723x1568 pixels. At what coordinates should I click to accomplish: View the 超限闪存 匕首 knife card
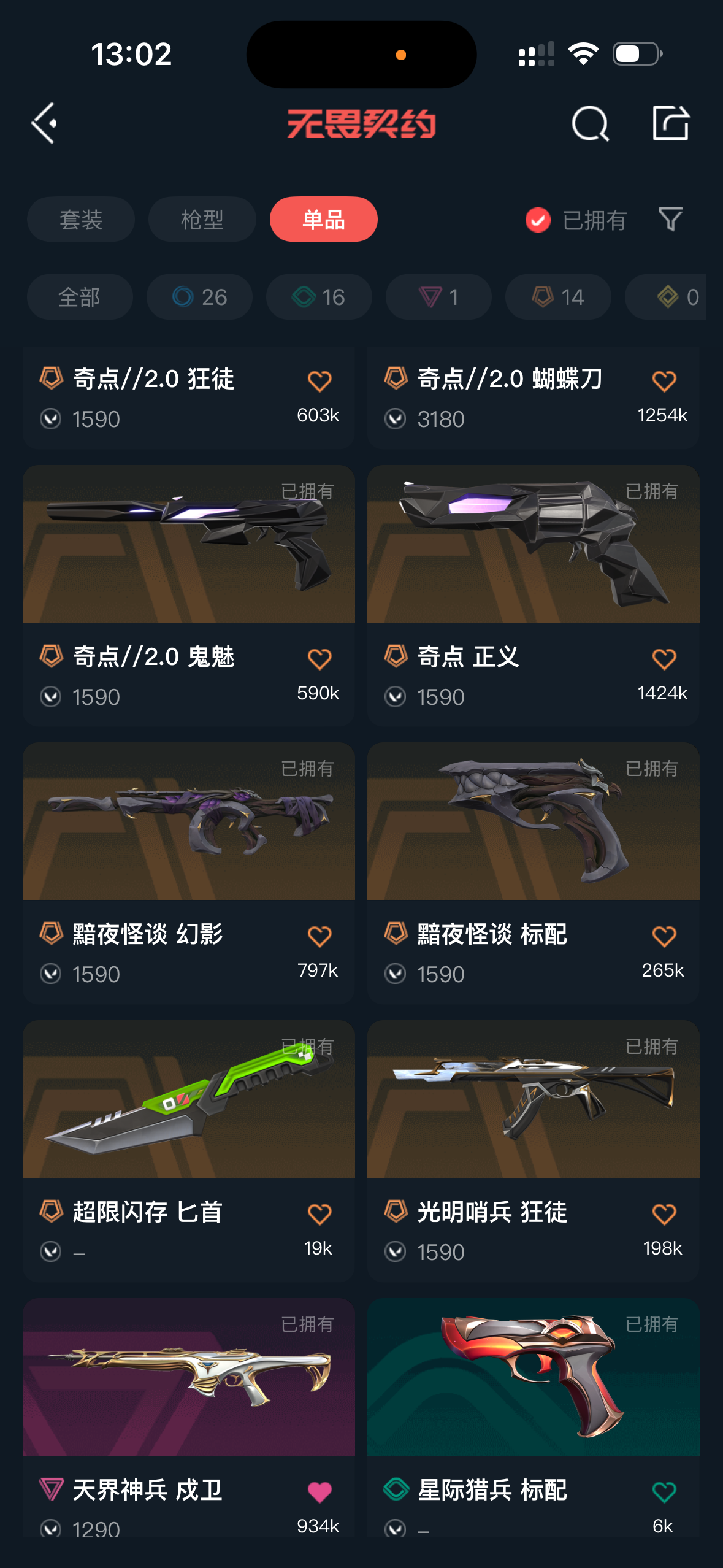pyautogui.click(x=189, y=1151)
